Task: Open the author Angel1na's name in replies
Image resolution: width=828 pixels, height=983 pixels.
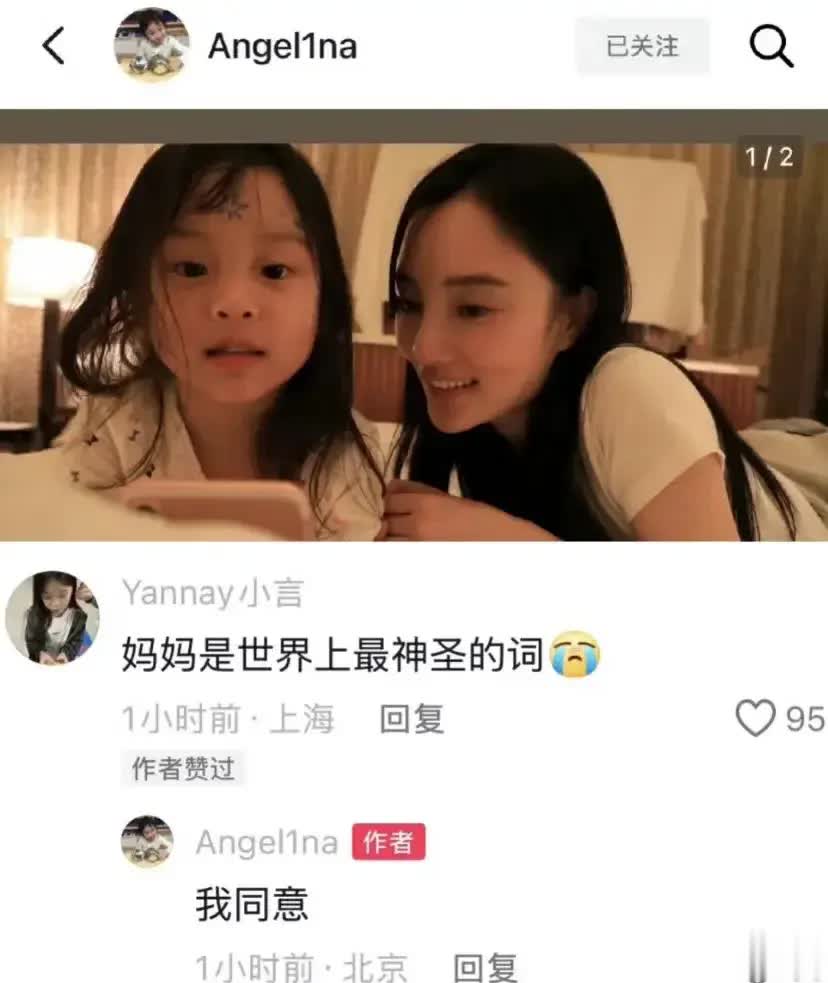Action: [x=266, y=843]
